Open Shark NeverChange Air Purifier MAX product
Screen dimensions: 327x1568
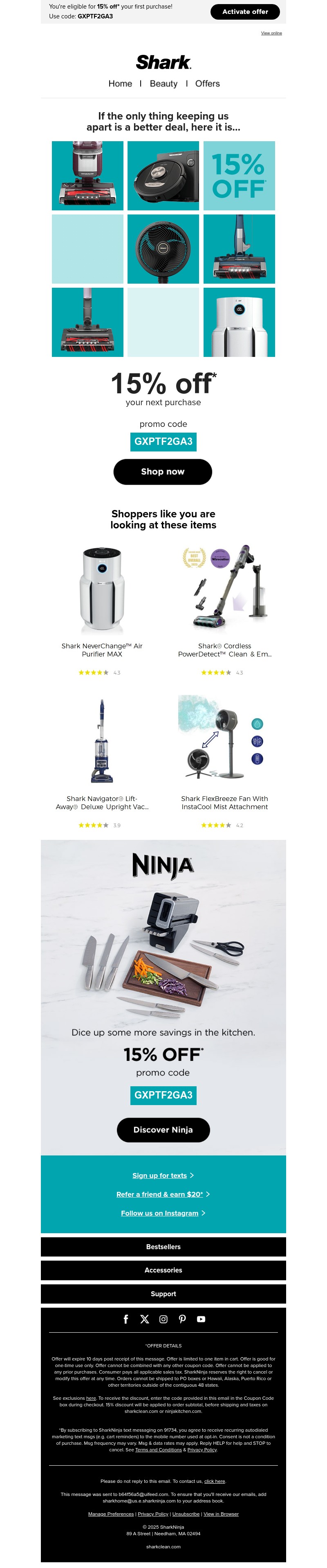(102, 650)
